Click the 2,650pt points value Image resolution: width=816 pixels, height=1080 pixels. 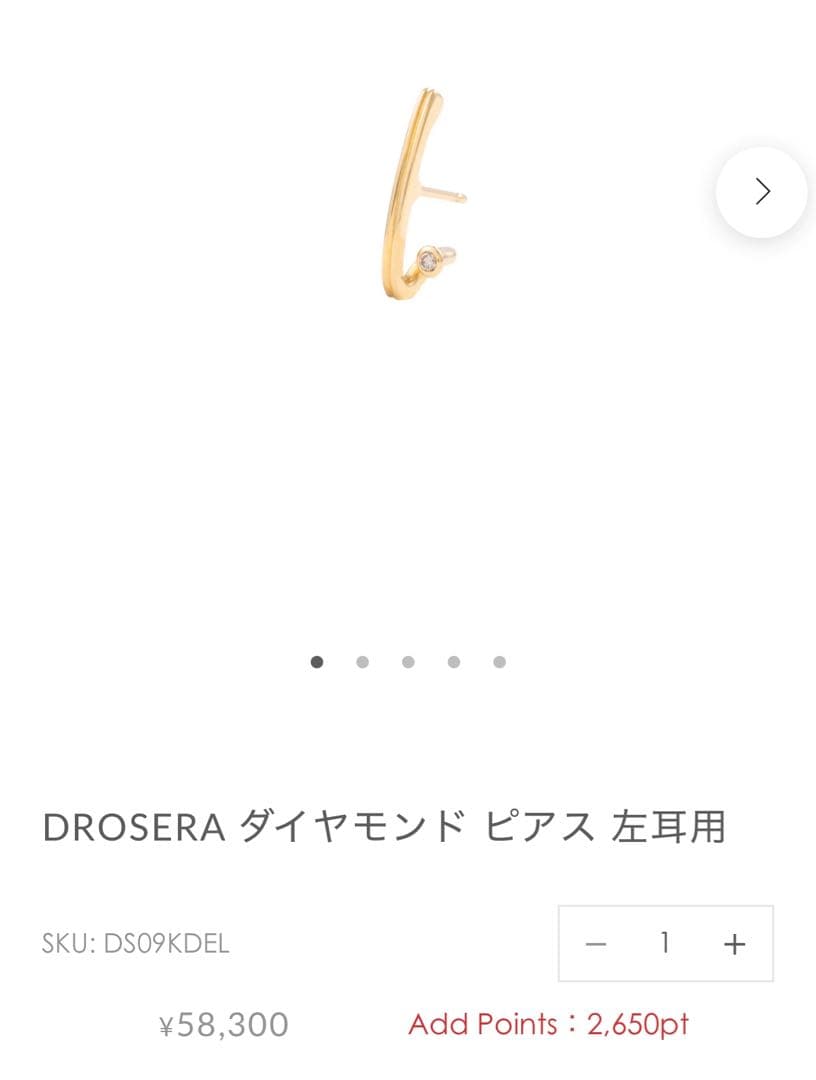coord(638,1025)
